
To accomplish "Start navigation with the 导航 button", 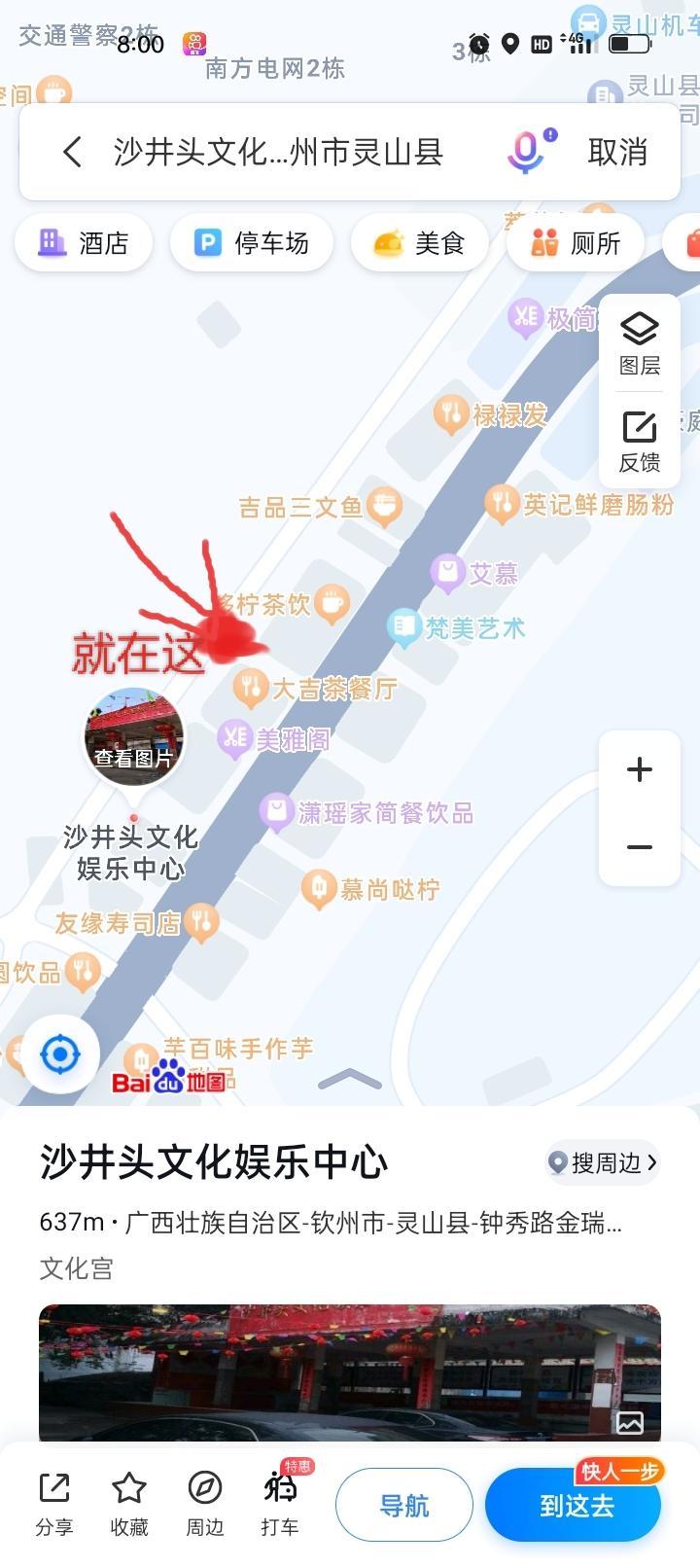I will coord(403,1505).
